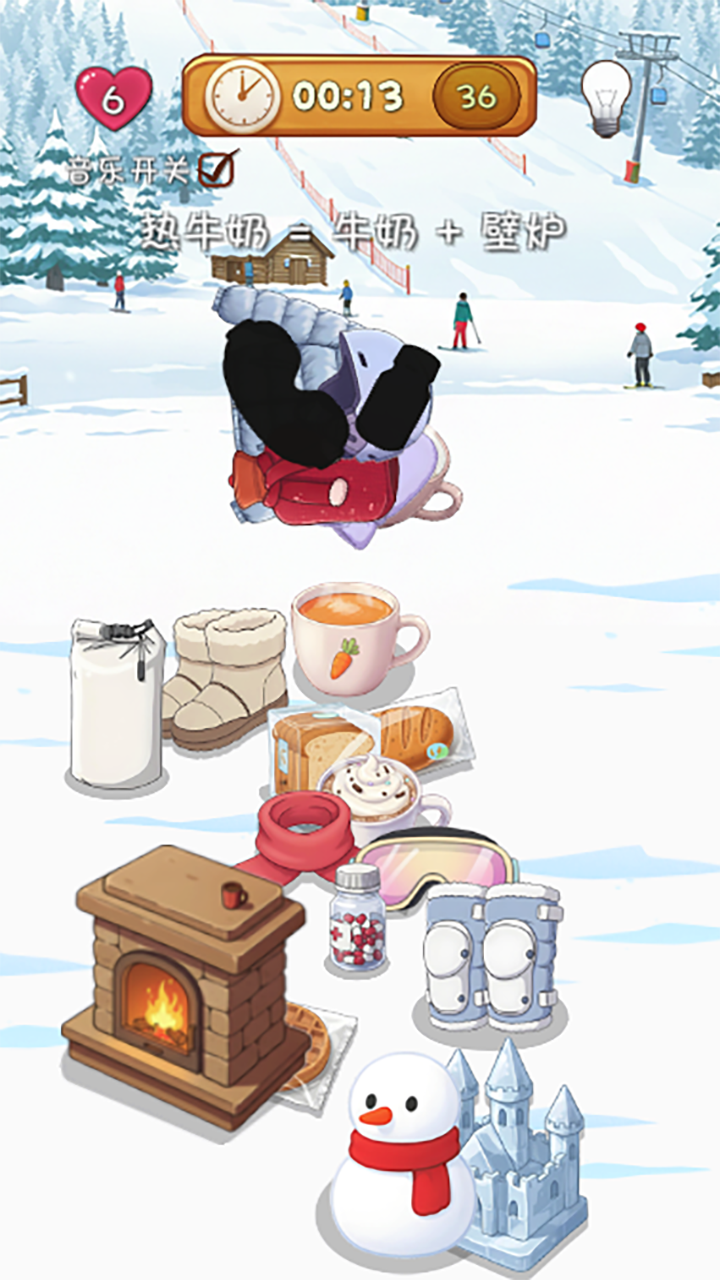
Task: Choose the blue knee pads
Action: [x=490, y=955]
